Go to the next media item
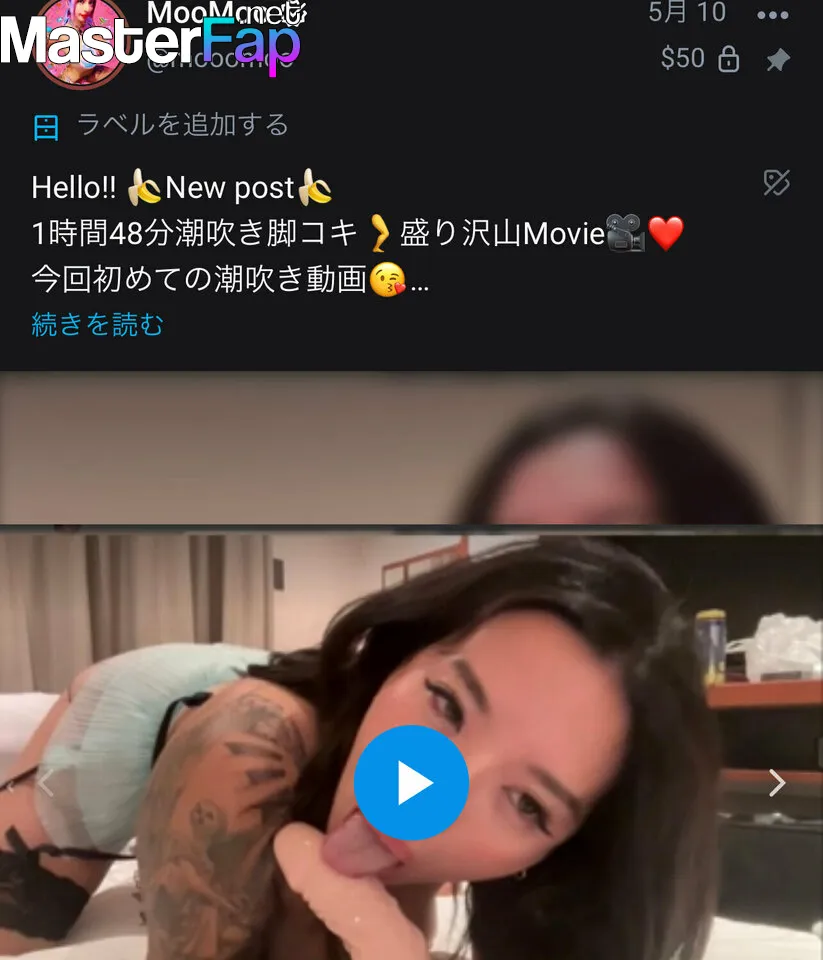Viewport: 823px width, 960px height. [777, 782]
